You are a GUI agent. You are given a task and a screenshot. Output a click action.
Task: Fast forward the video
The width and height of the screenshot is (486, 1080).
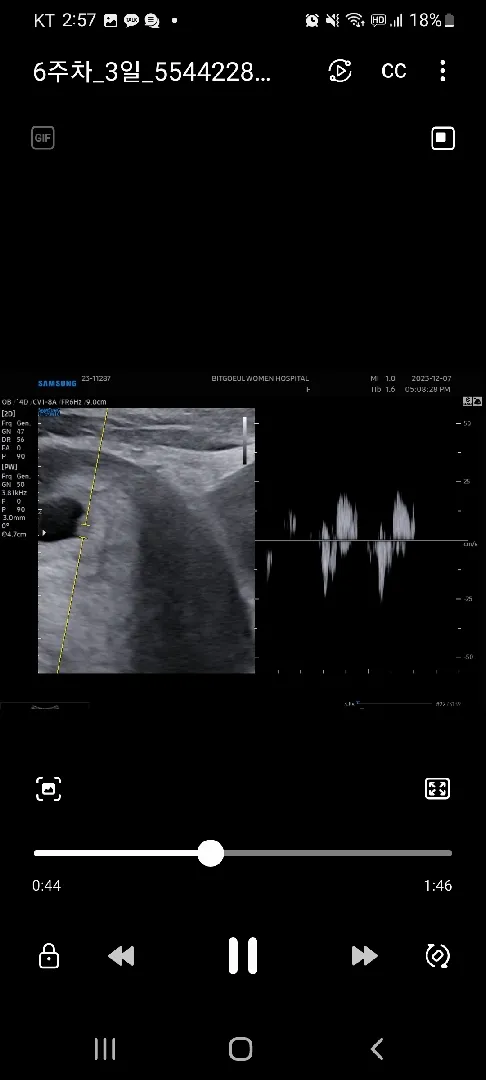[x=364, y=955]
